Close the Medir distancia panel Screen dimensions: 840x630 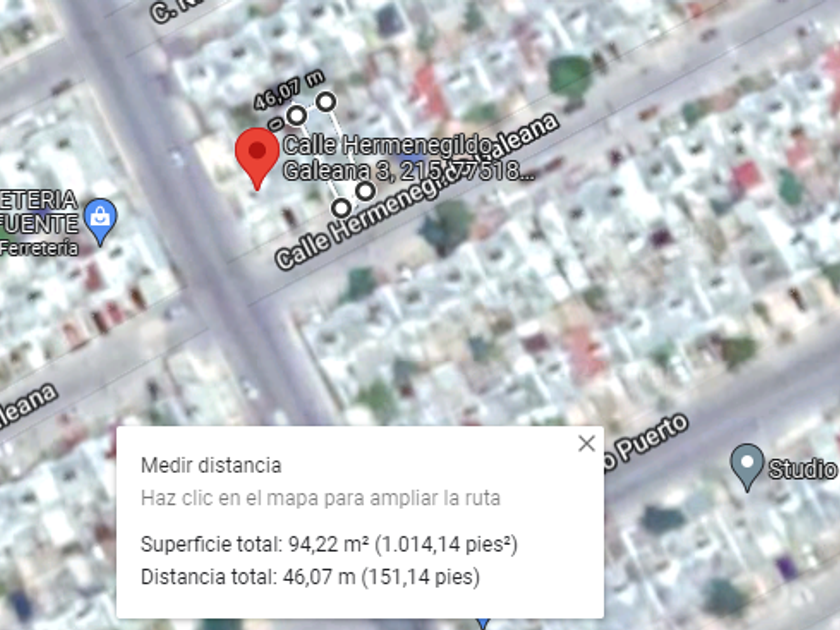click(587, 444)
